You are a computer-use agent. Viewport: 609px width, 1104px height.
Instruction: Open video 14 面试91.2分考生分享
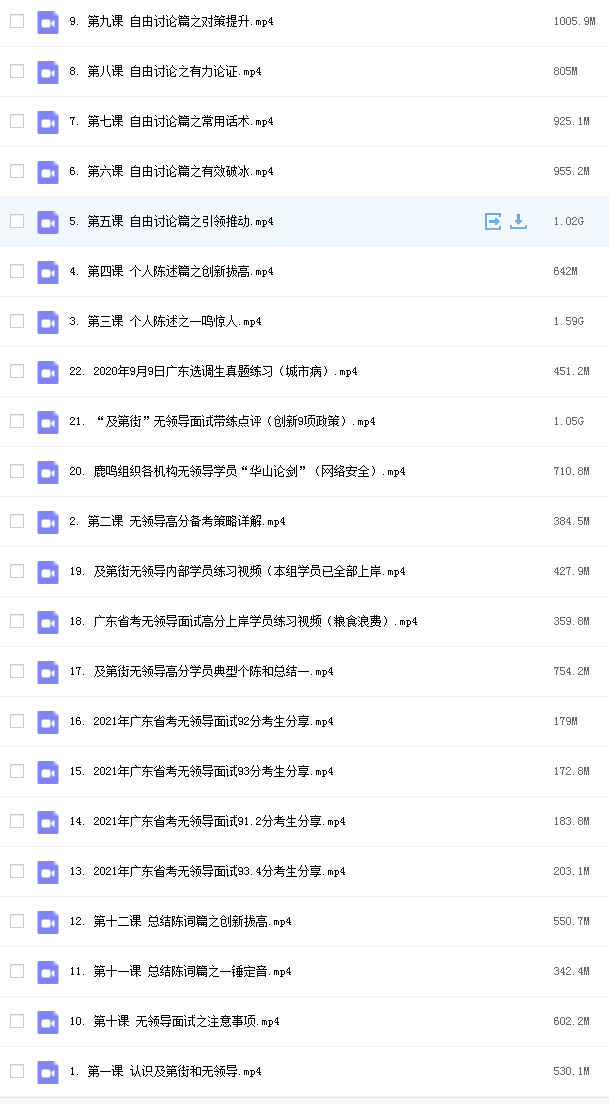[208, 821]
